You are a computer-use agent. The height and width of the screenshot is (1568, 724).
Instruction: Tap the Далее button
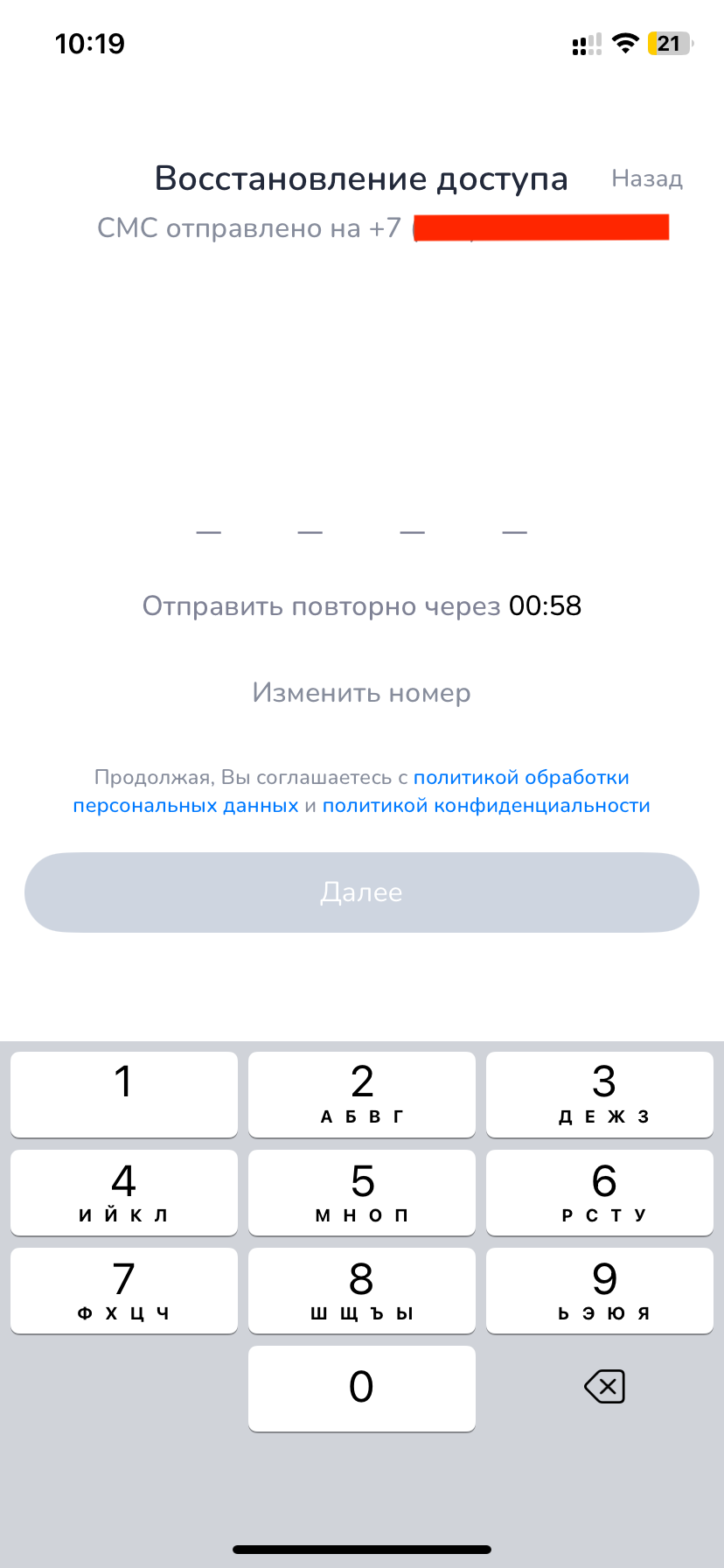pyautogui.click(x=361, y=892)
